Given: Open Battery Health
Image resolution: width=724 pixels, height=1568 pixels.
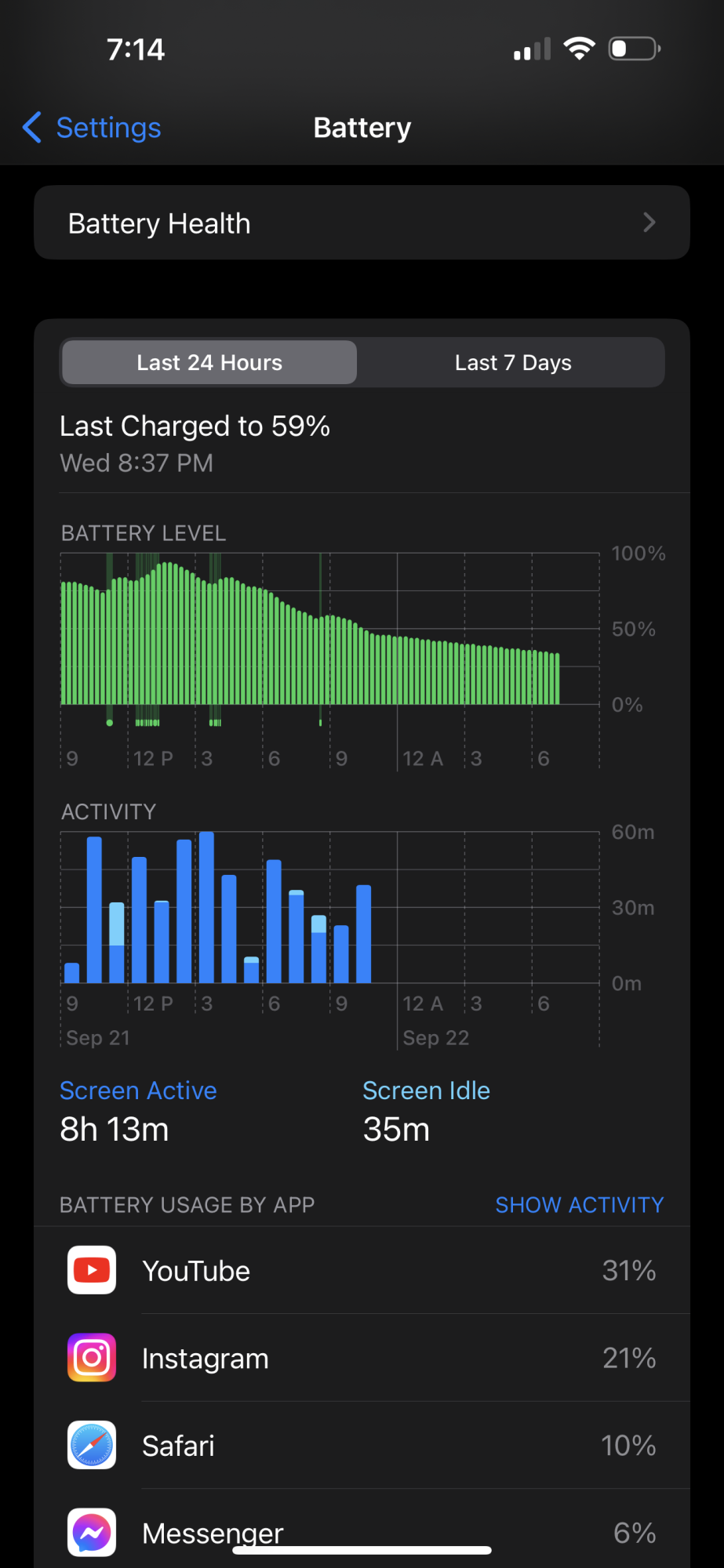Looking at the screenshot, I should [x=362, y=223].
